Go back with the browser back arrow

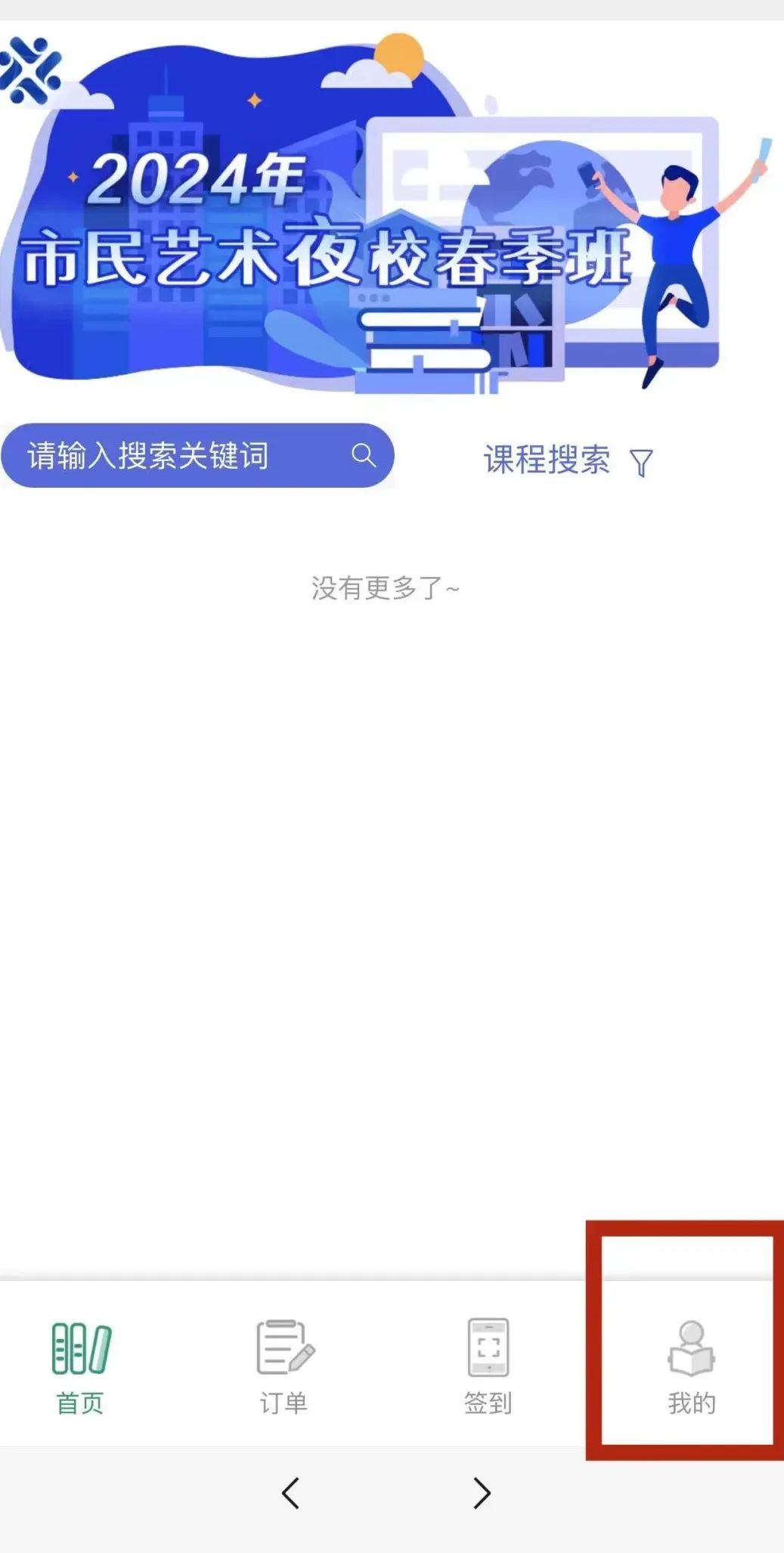291,1493
